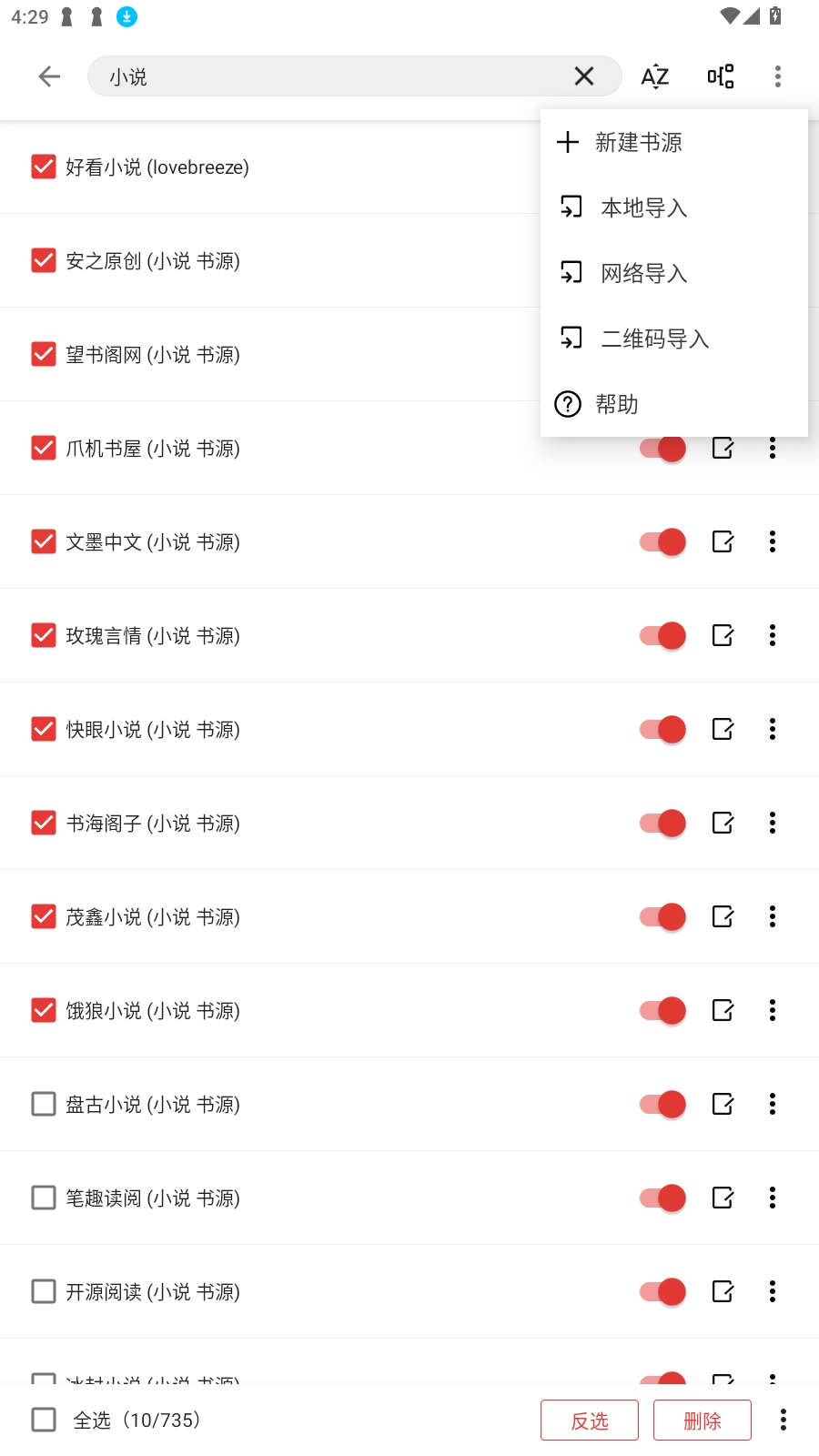Choose 本地导入 in the menu
Viewport: 819px width, 1456px height.
[643, 207]
